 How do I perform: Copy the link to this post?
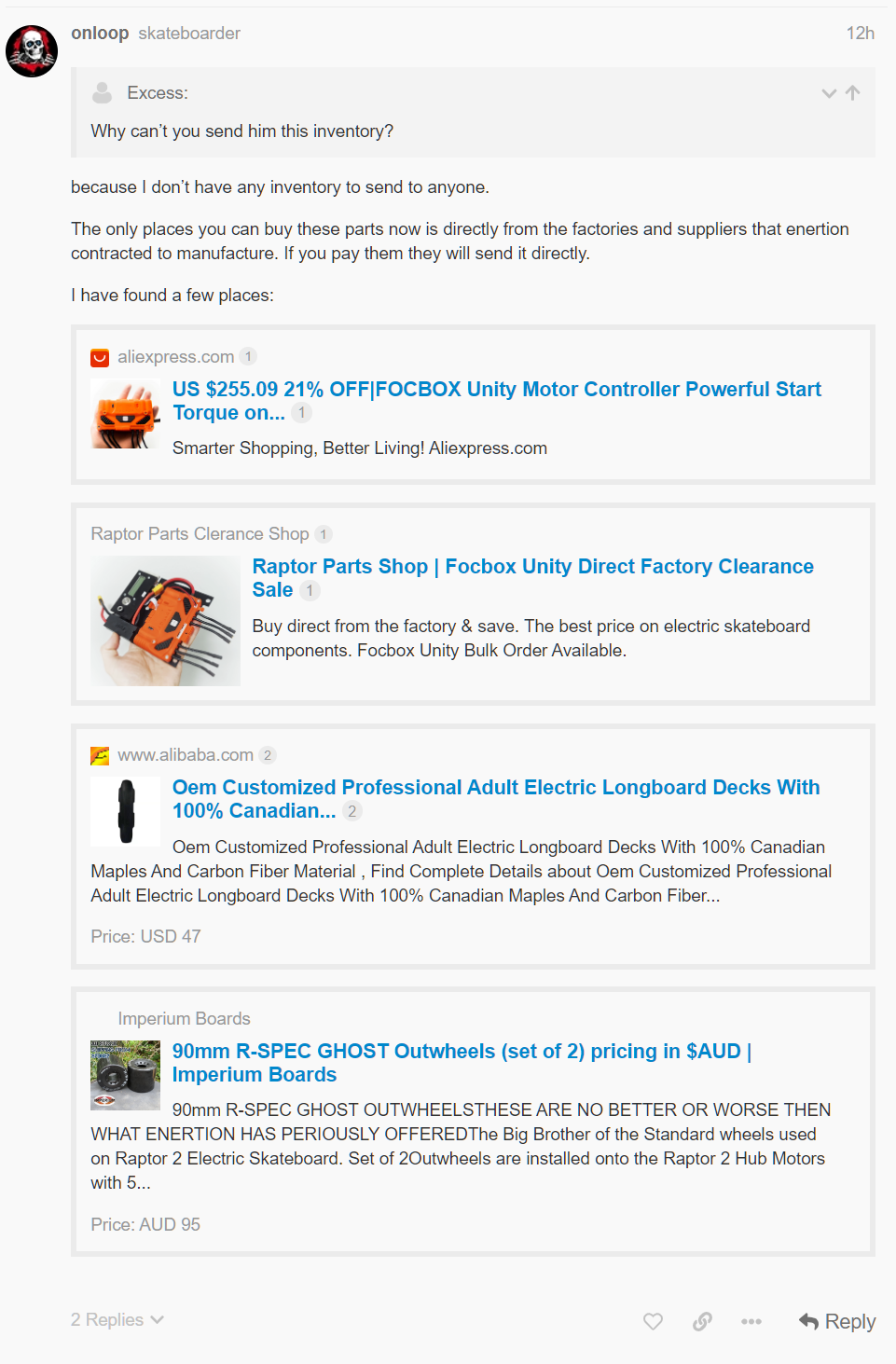[x=702, y=1321]
